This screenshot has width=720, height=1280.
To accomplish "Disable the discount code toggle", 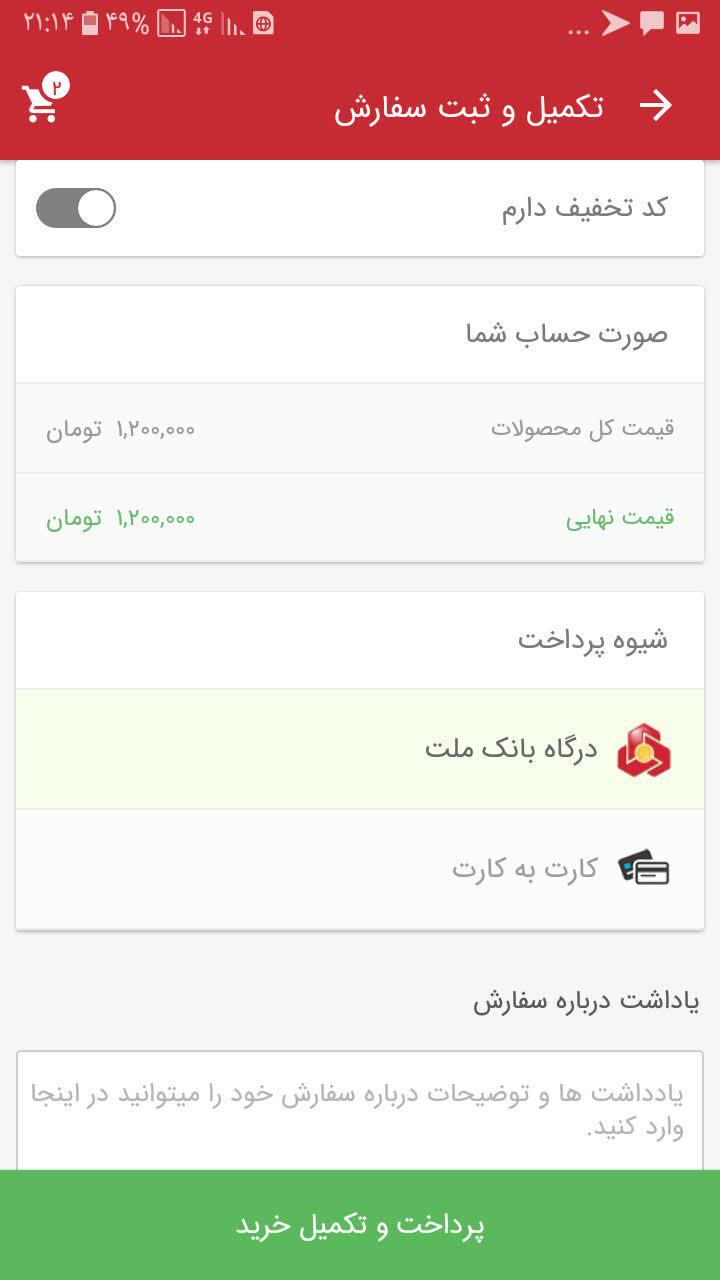I will pyautogui.click(x=75, y=207).
